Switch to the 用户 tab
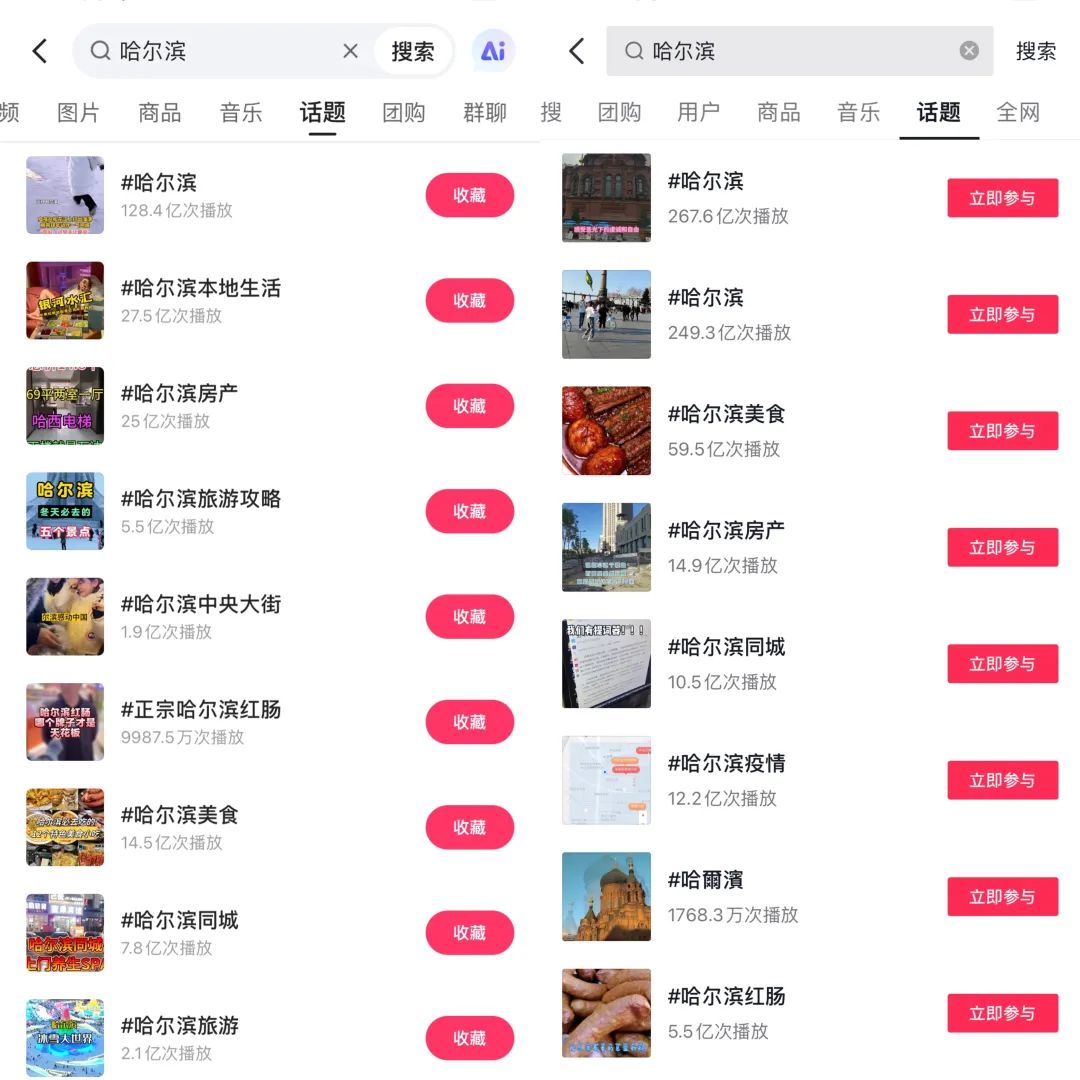Viewport: 1080px width, 1080px height. point(698,112)
